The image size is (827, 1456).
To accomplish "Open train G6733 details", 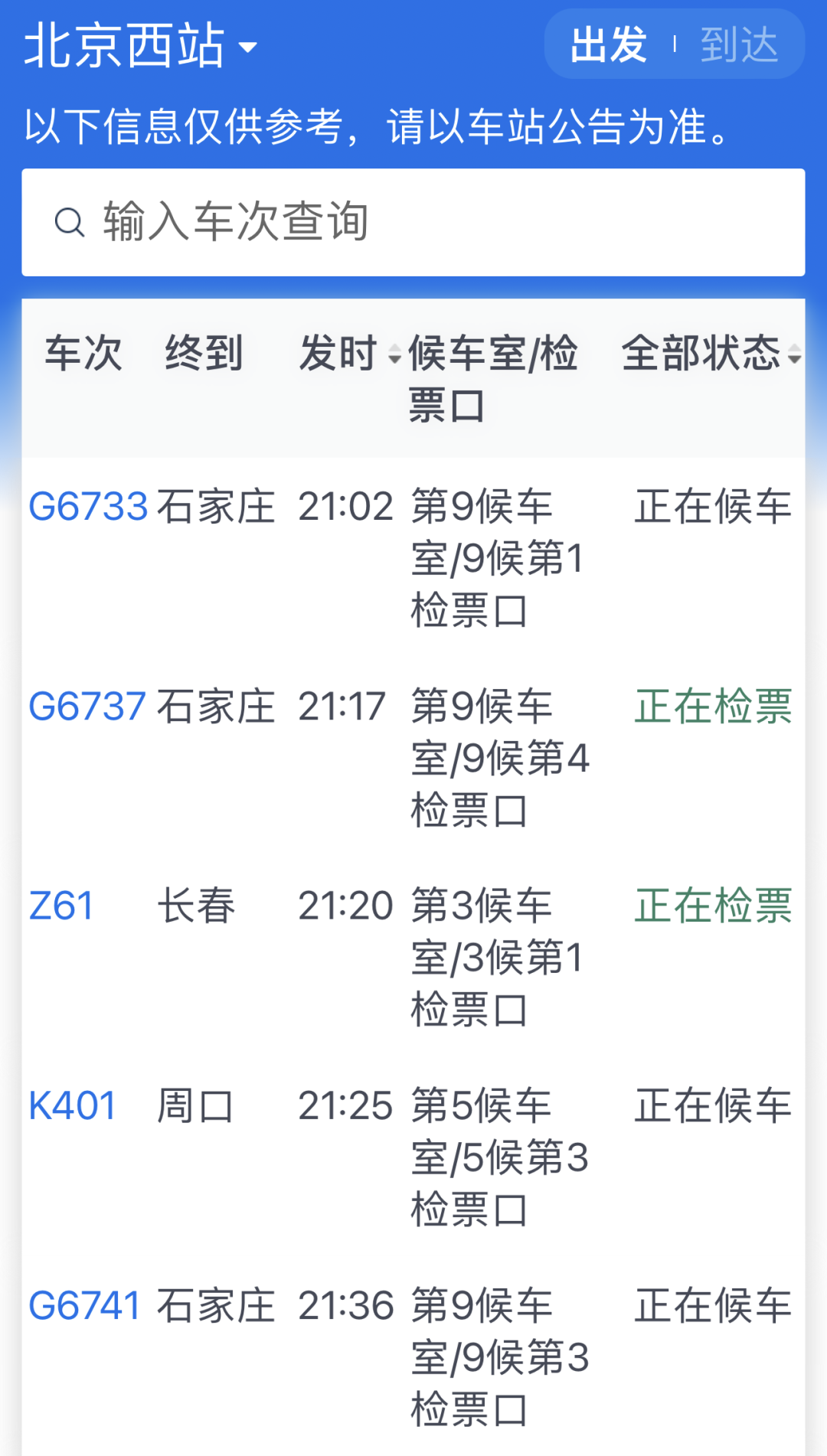I will point(87,507).
